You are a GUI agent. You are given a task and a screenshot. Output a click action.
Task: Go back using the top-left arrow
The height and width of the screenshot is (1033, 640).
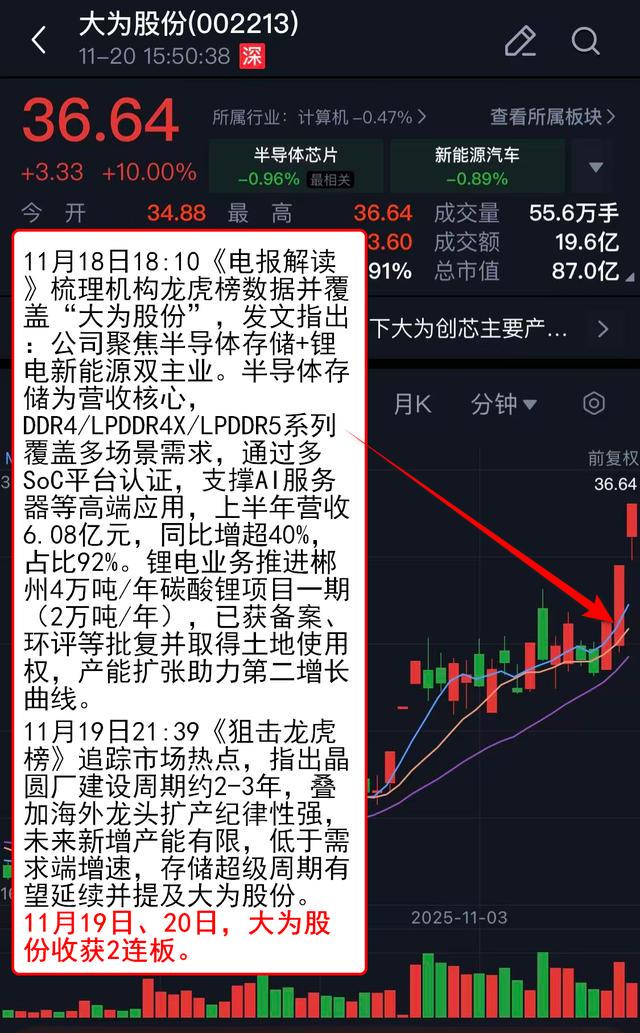[x=39, y=41]
